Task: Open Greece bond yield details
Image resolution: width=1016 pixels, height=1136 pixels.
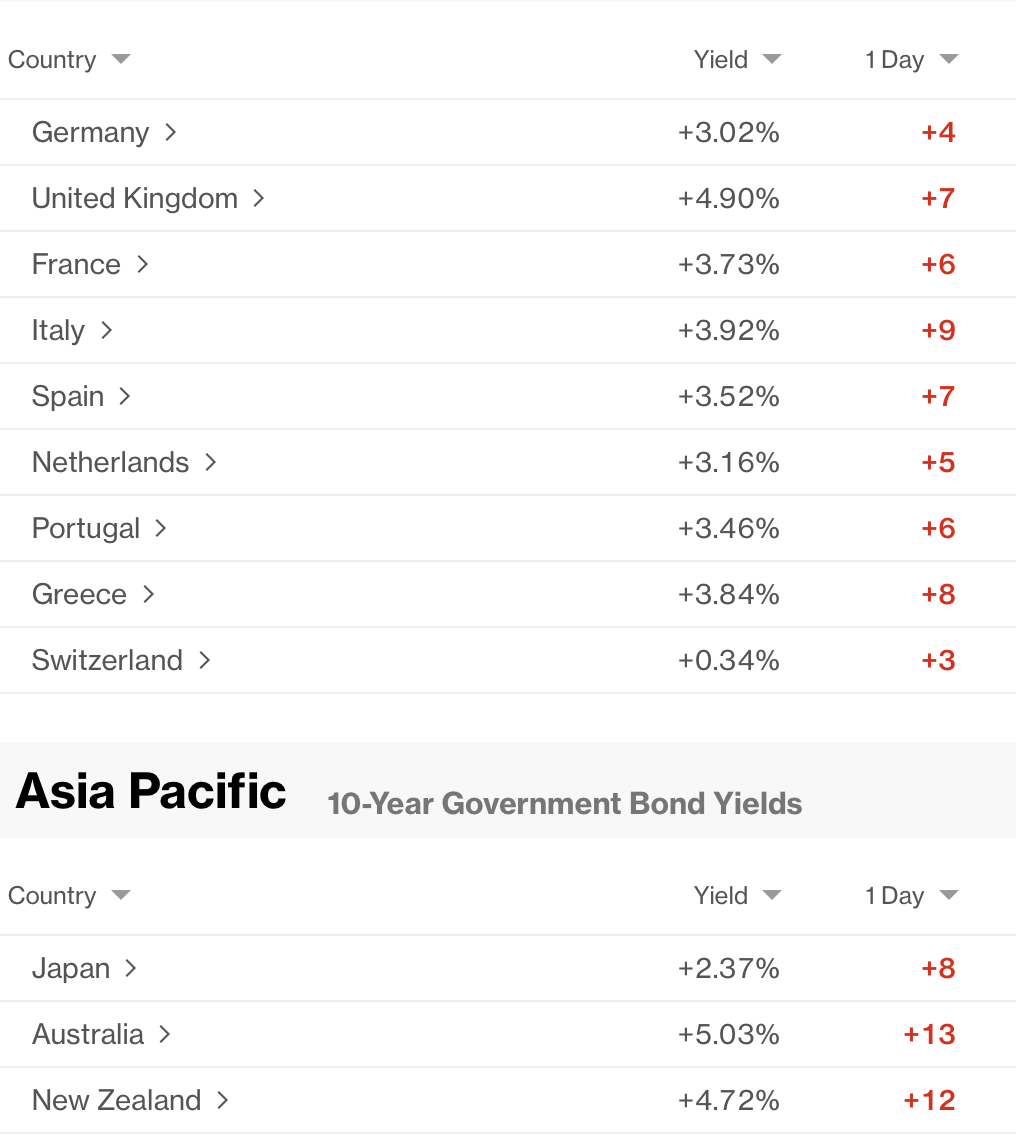Action: pyautogui.click(x=92, y=594)
